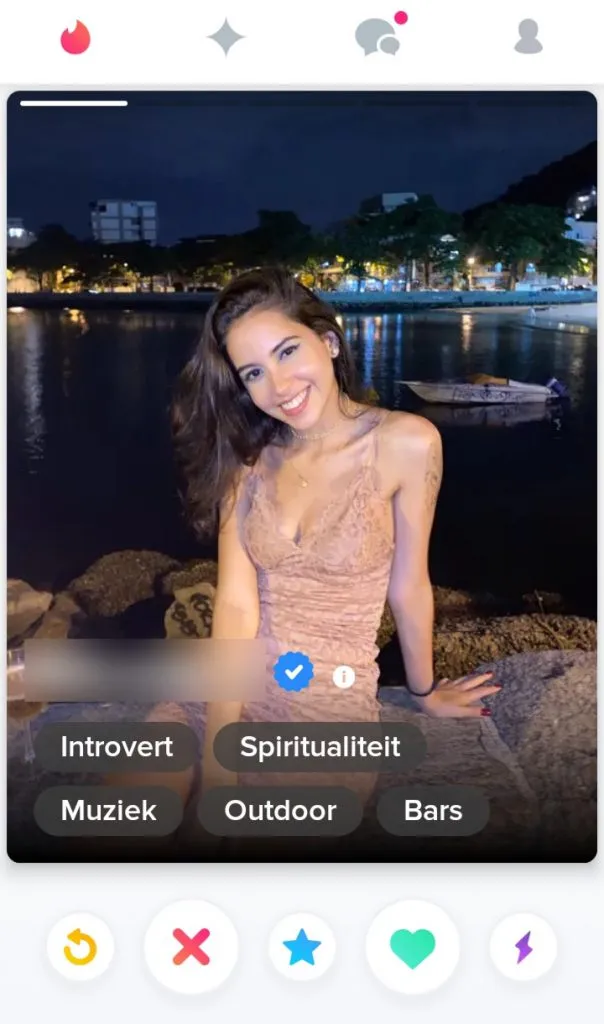This screenshot has height=1024, width=604.
Task: Switch to the flame discovery tab
Action: pos(75,38)
